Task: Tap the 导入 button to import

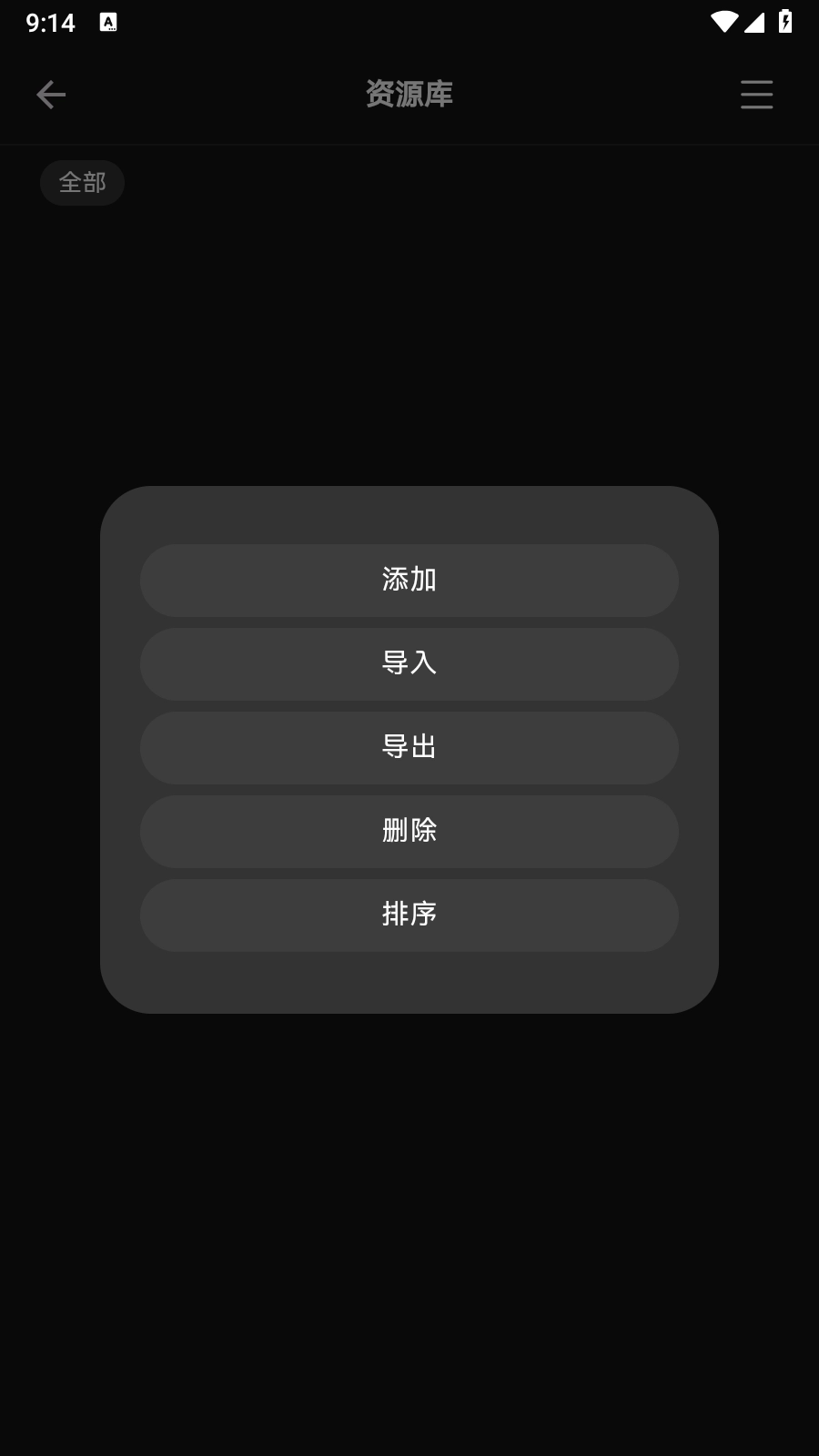Action: click(x=409, y=664)
